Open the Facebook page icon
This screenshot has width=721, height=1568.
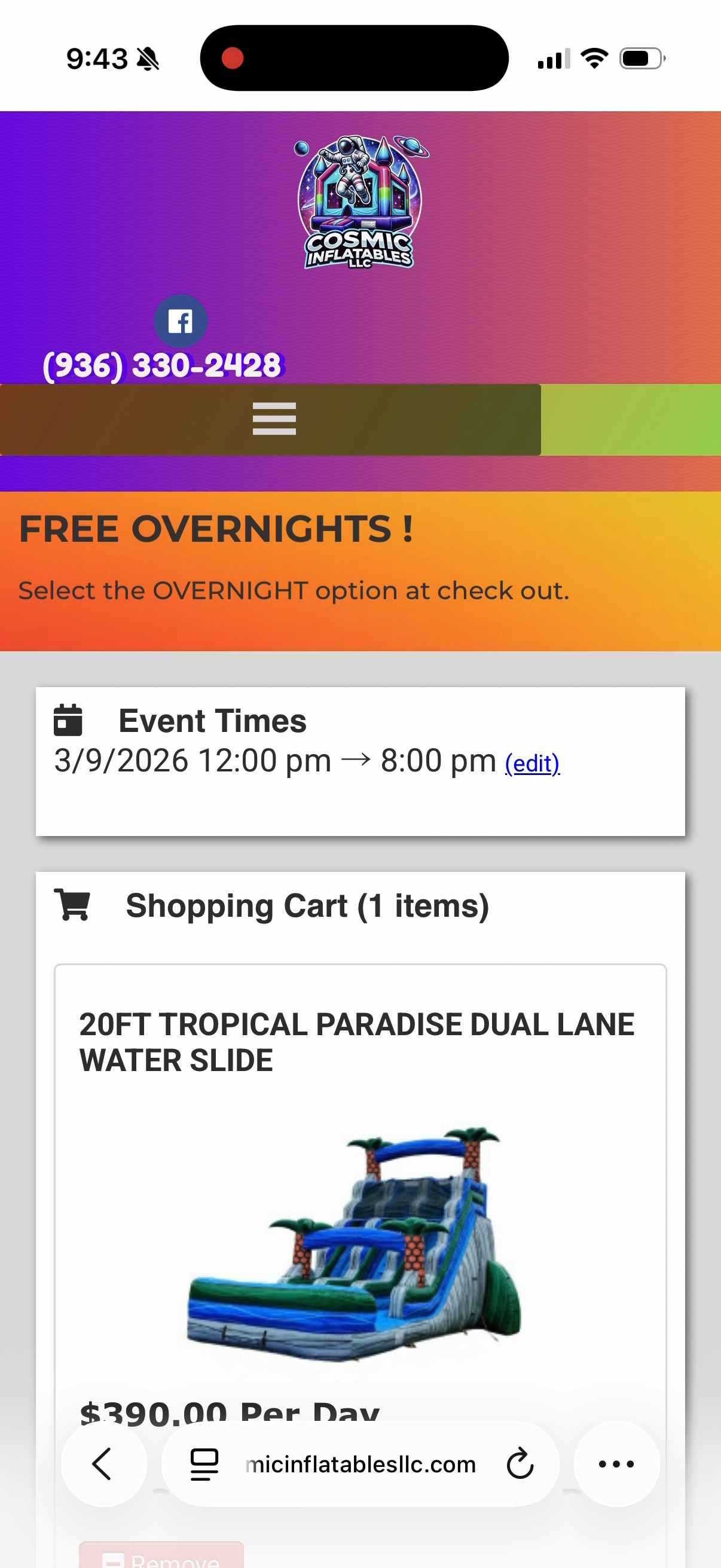click(x=180, y=321)
